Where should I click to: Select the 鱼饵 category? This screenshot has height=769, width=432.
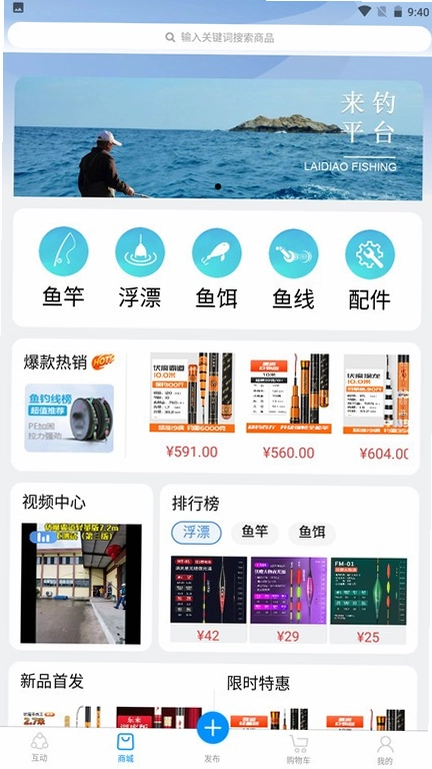(216, 269)
